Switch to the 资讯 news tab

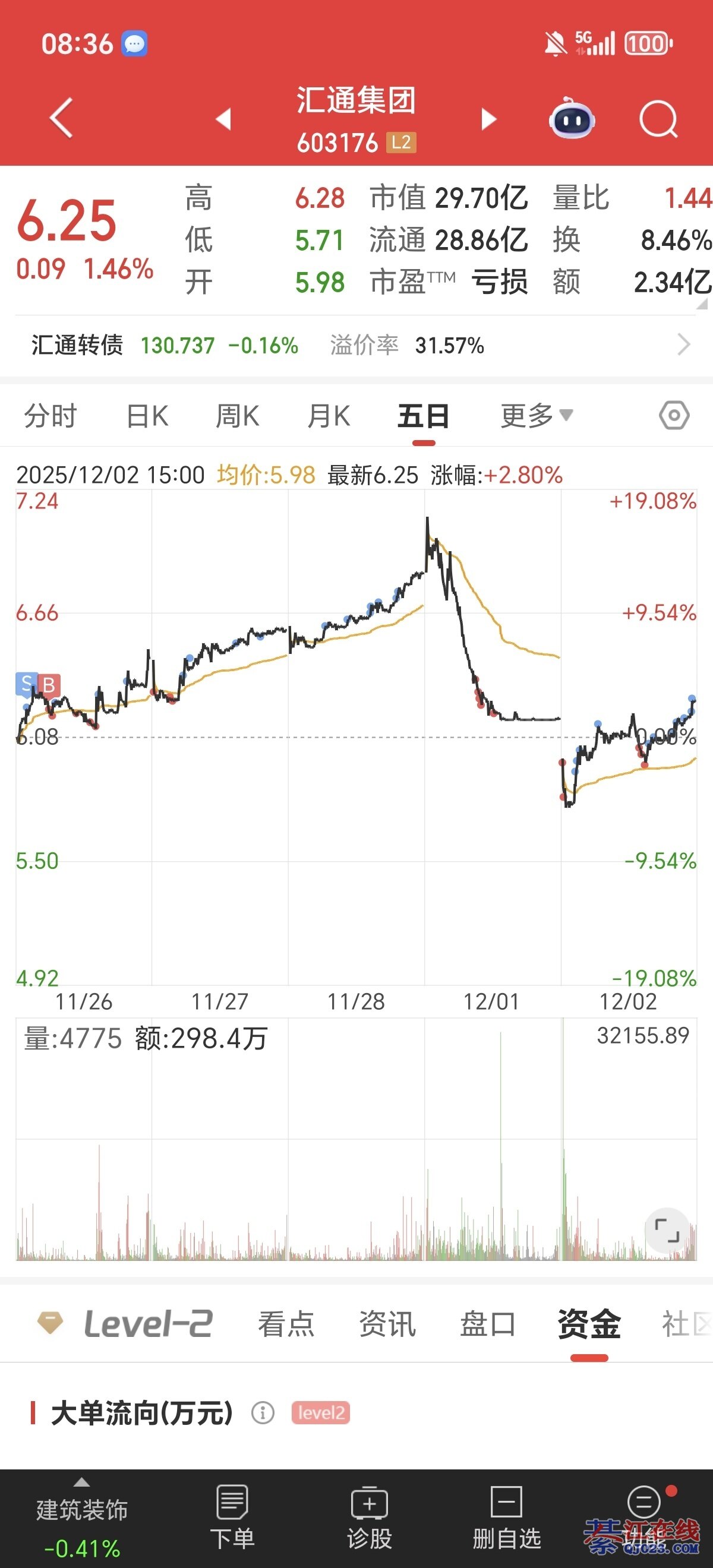(387, 1324)
